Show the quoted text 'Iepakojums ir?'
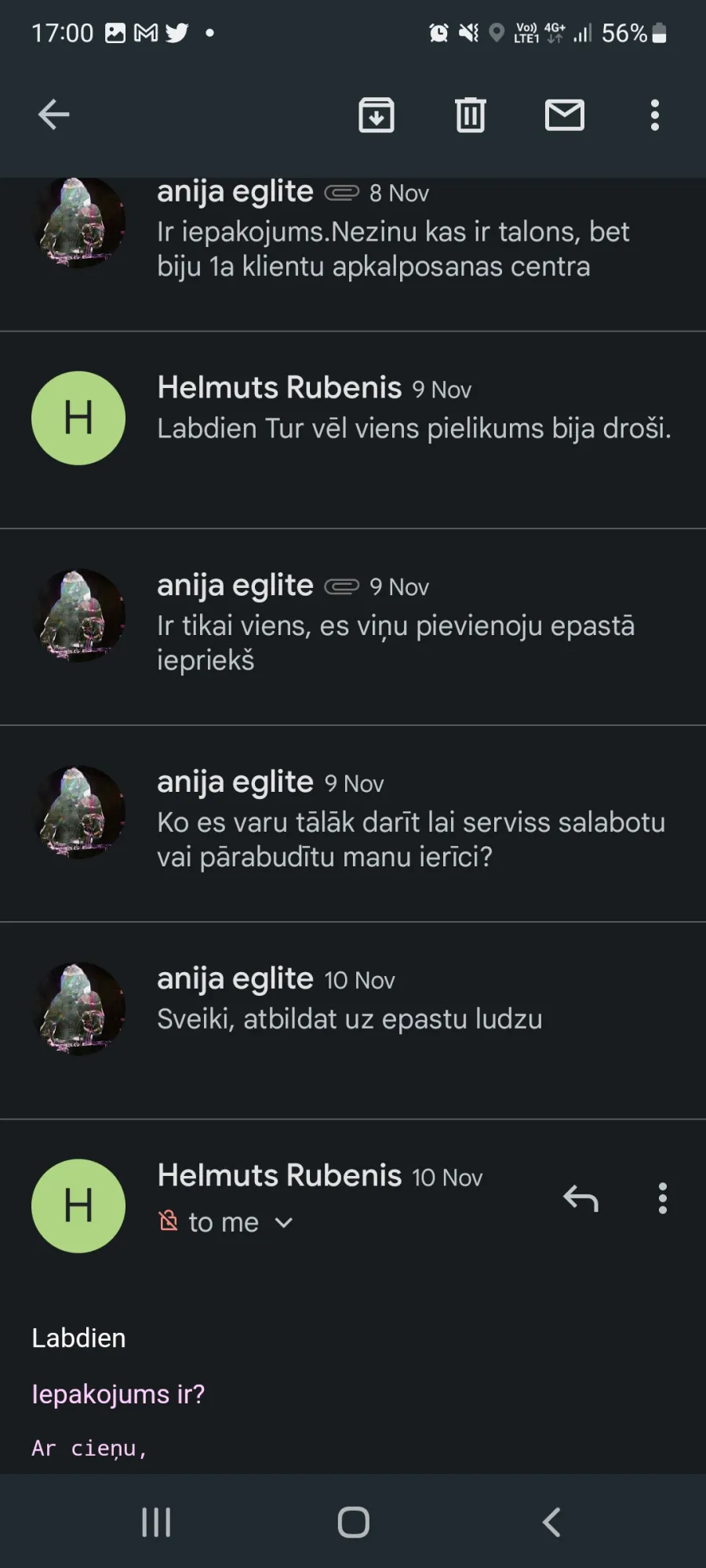This screenshot has height=1568, width=706. 118,1394
